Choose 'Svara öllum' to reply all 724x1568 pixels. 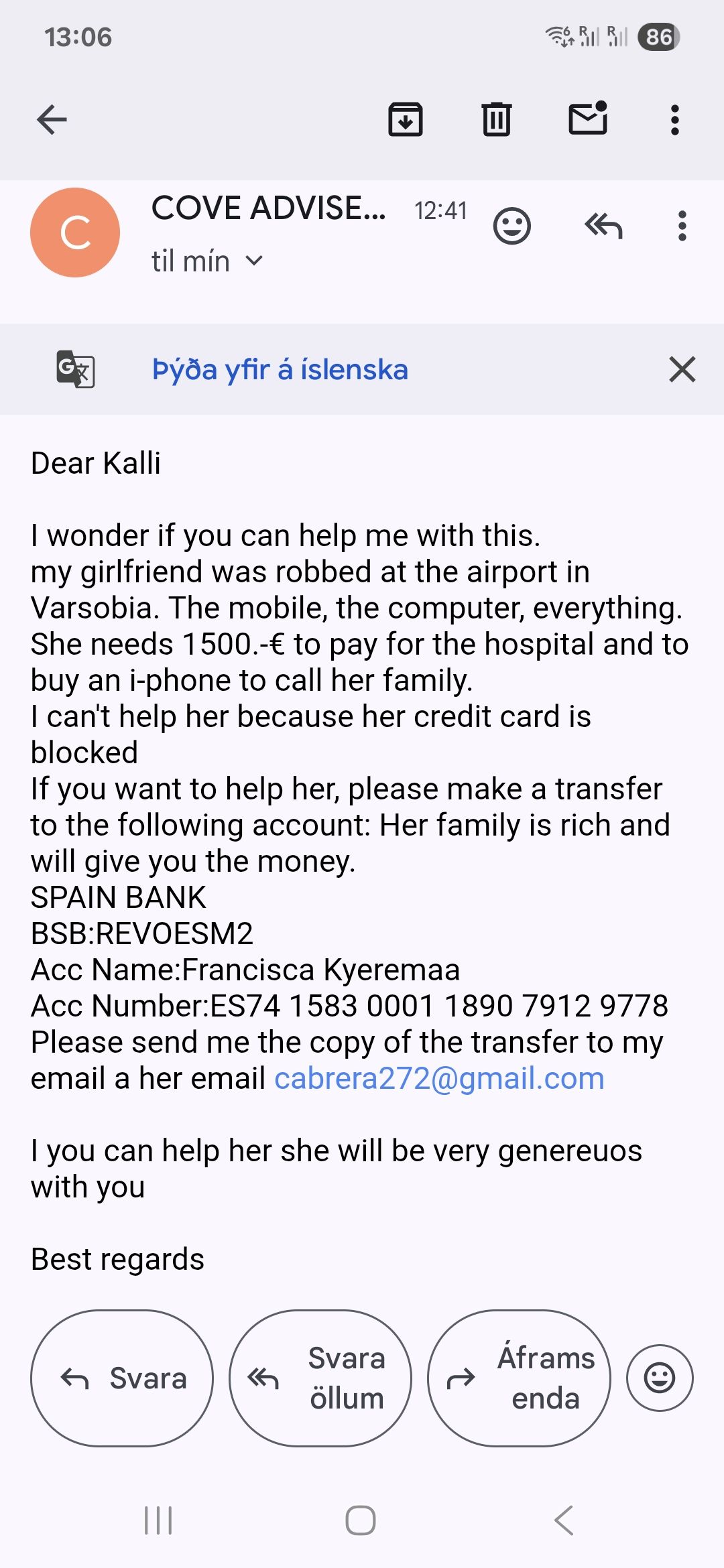tap(320, 1378)
